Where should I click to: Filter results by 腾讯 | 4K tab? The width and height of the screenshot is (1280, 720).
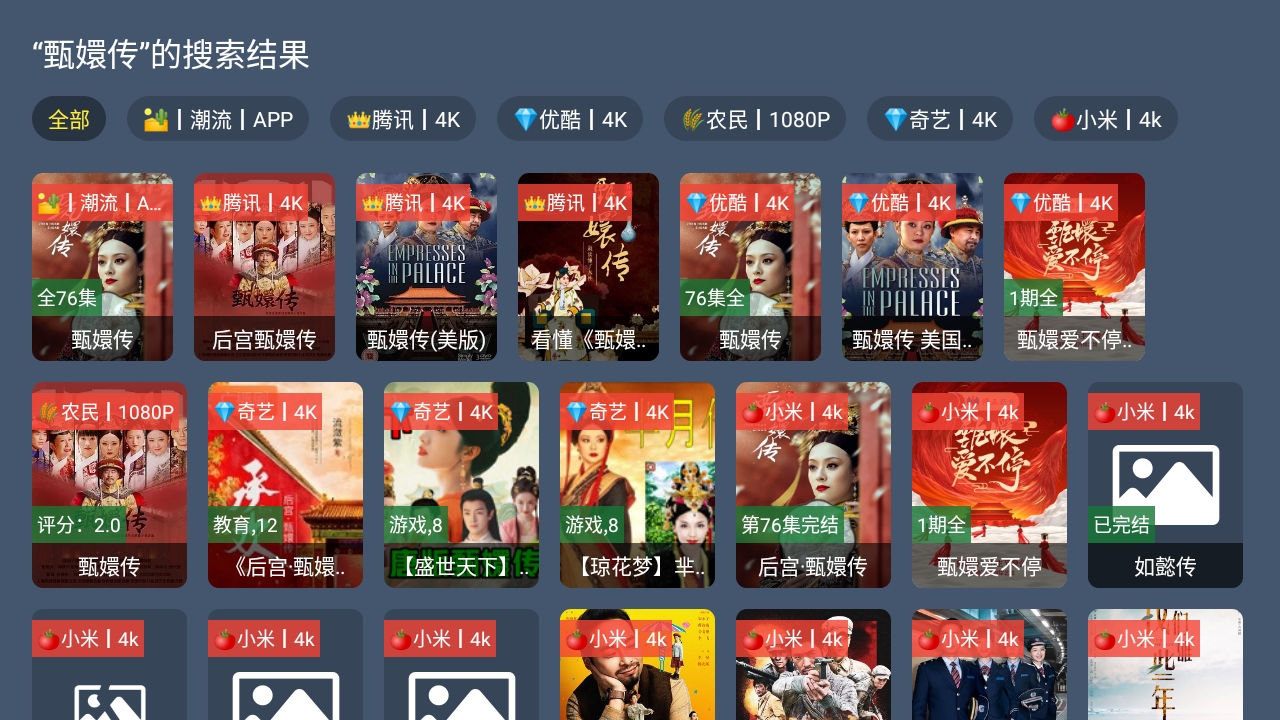point(402,120)
